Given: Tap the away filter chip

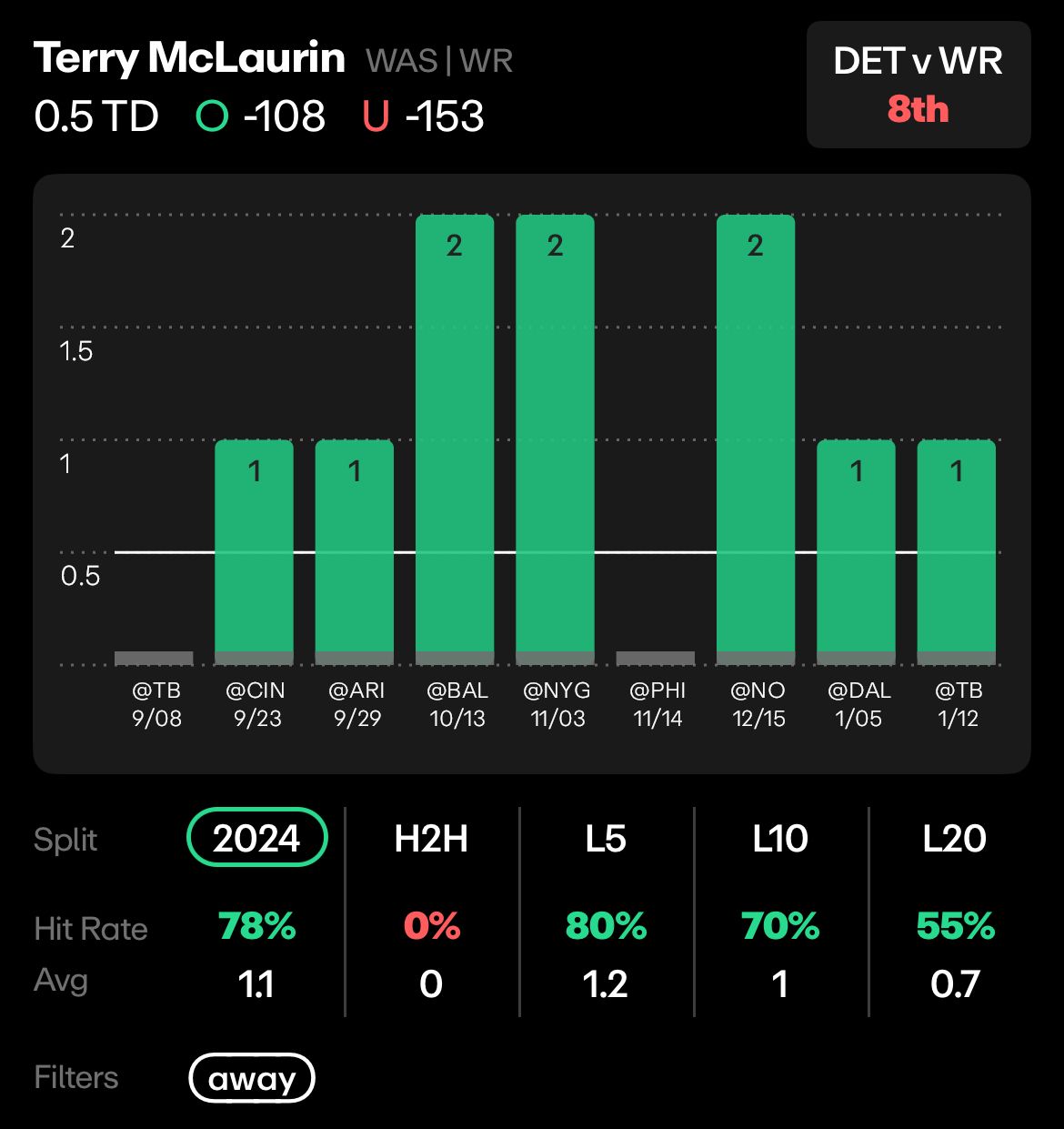Looking at the screenshot, I should tap(252, 1078).
